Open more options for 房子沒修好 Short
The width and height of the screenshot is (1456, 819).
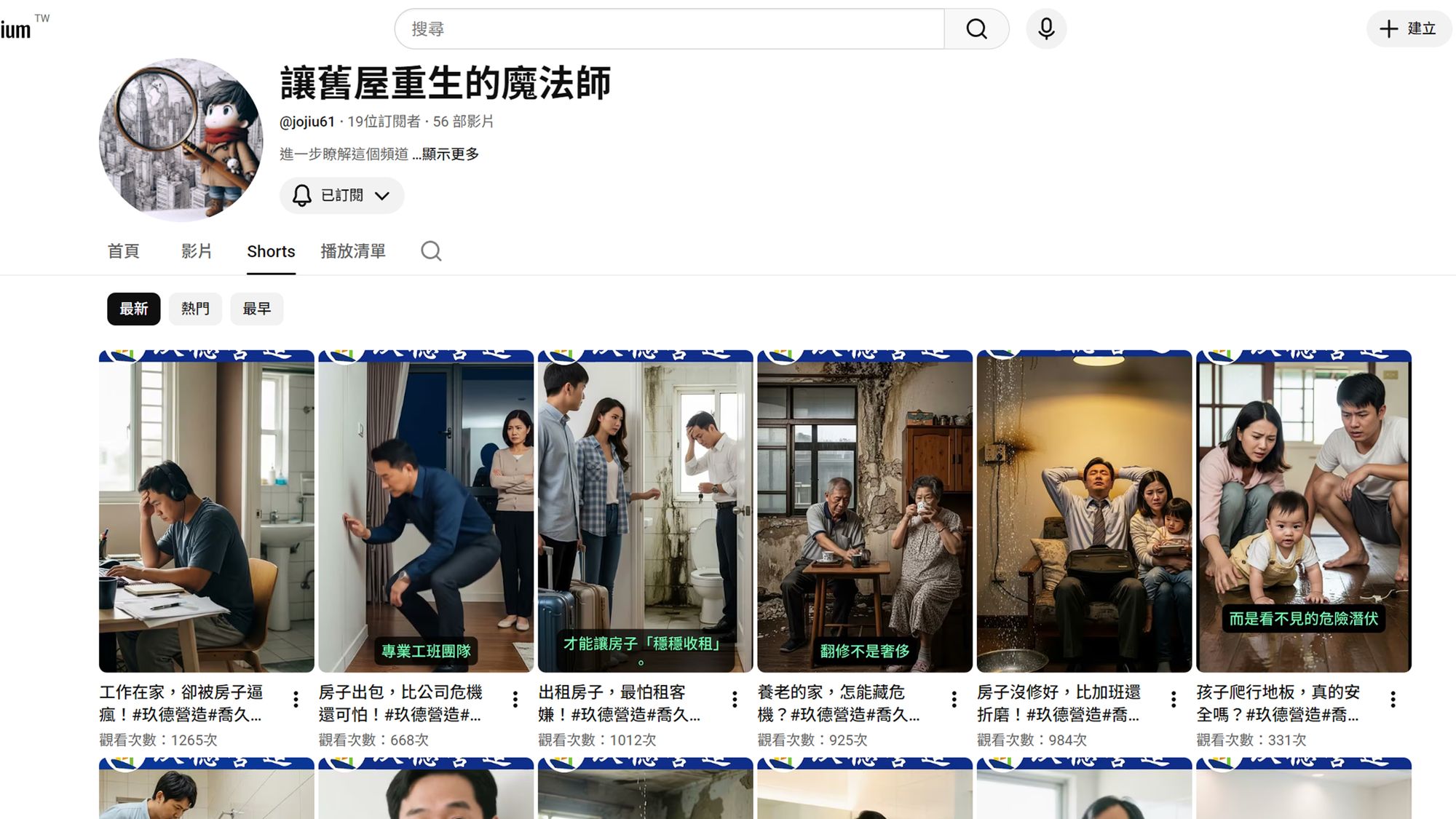click(1174, 700)
